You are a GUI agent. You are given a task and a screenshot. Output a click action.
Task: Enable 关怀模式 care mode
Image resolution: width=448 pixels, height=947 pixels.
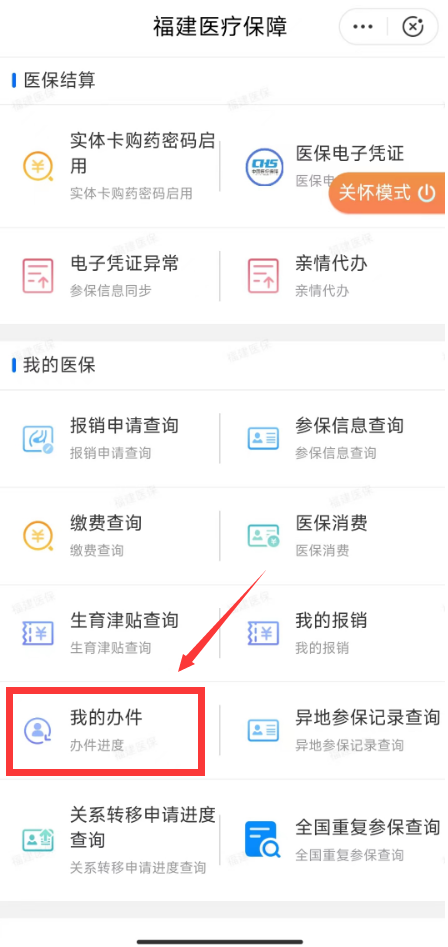tap(387, 193)
